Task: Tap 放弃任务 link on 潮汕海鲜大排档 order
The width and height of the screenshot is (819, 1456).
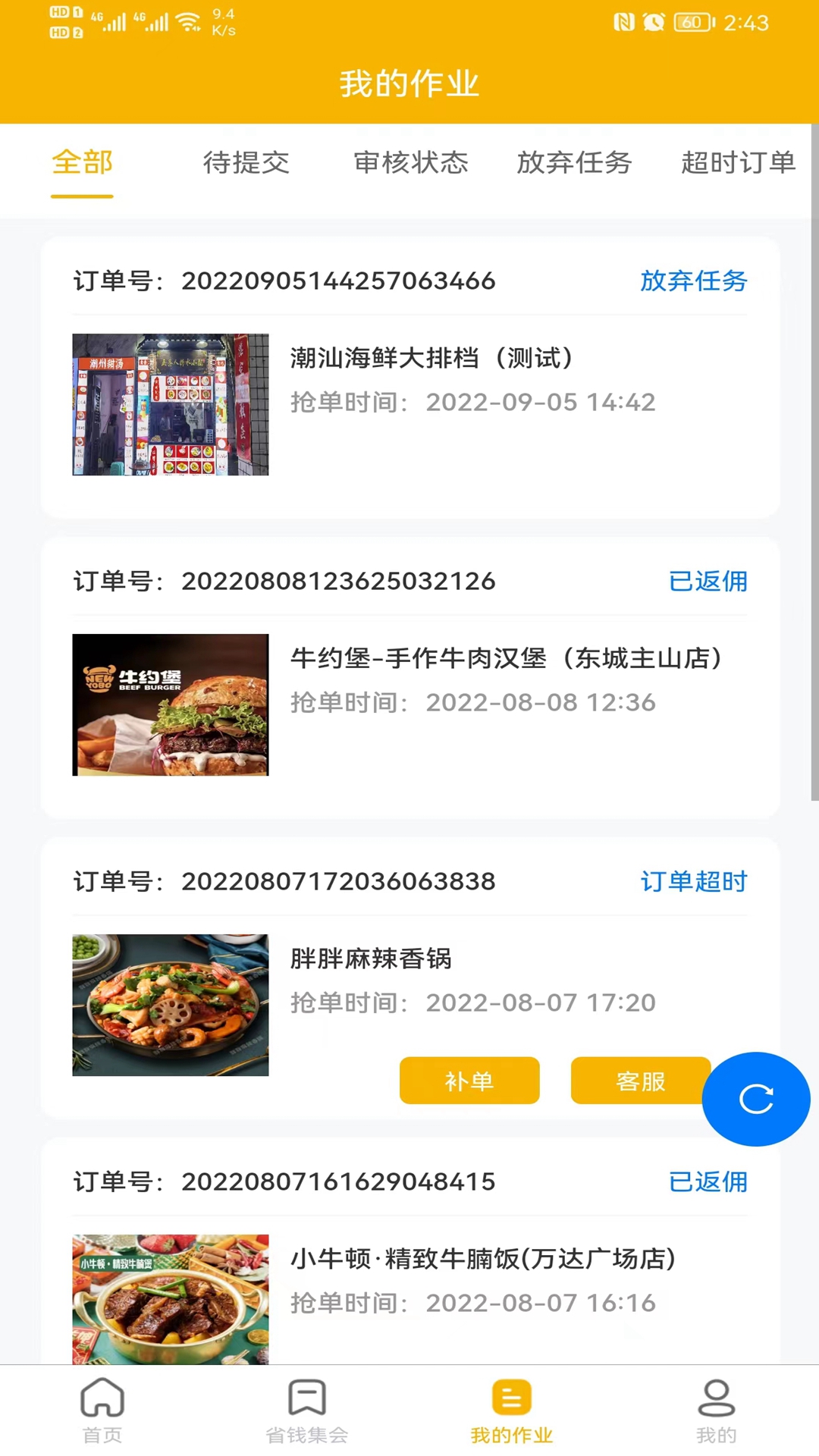Action: 693,281
